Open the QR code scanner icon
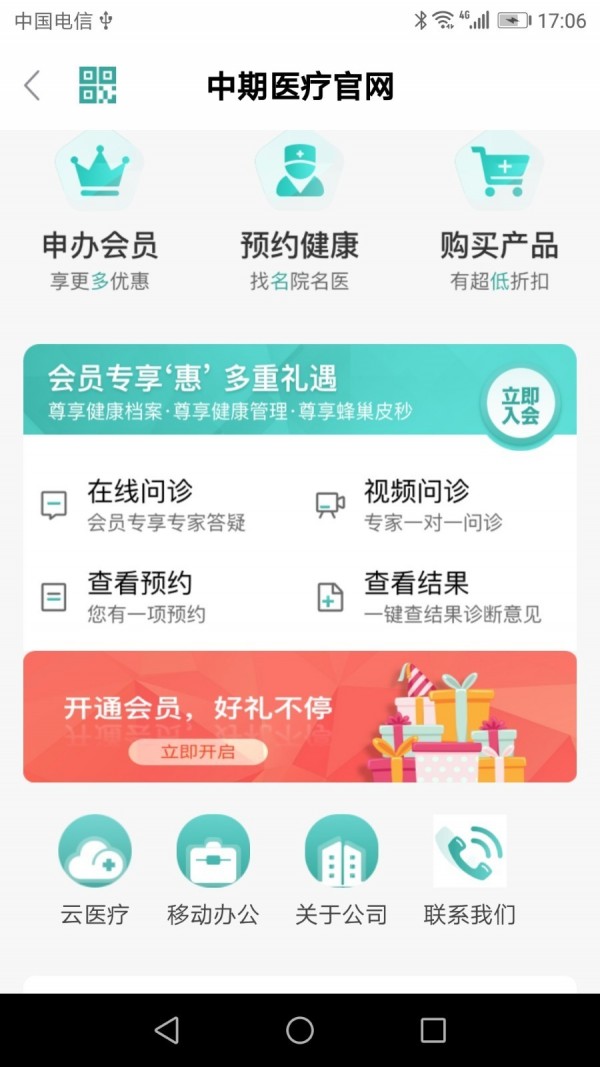 [98, 86]
